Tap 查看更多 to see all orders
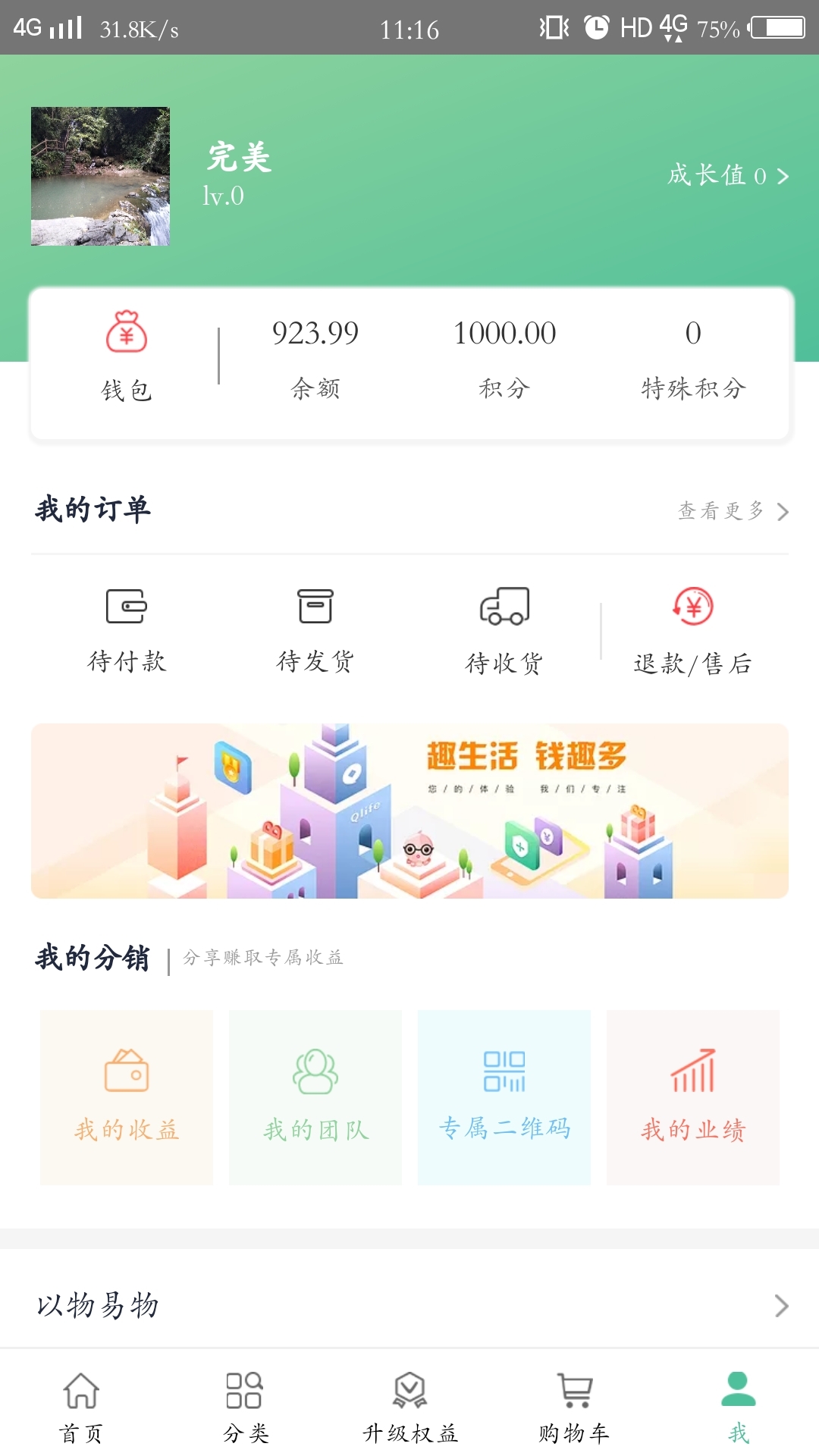The image size is (819, 1456). [732, 511]
